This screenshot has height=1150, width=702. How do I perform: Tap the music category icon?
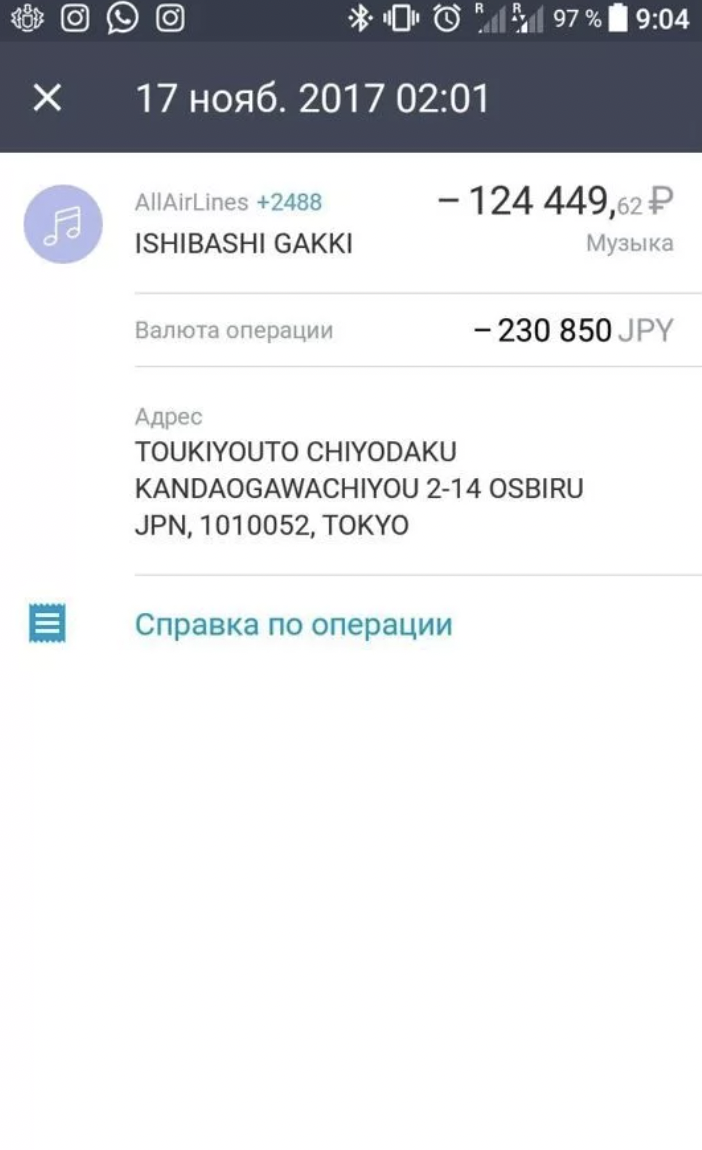coord(63,224)
